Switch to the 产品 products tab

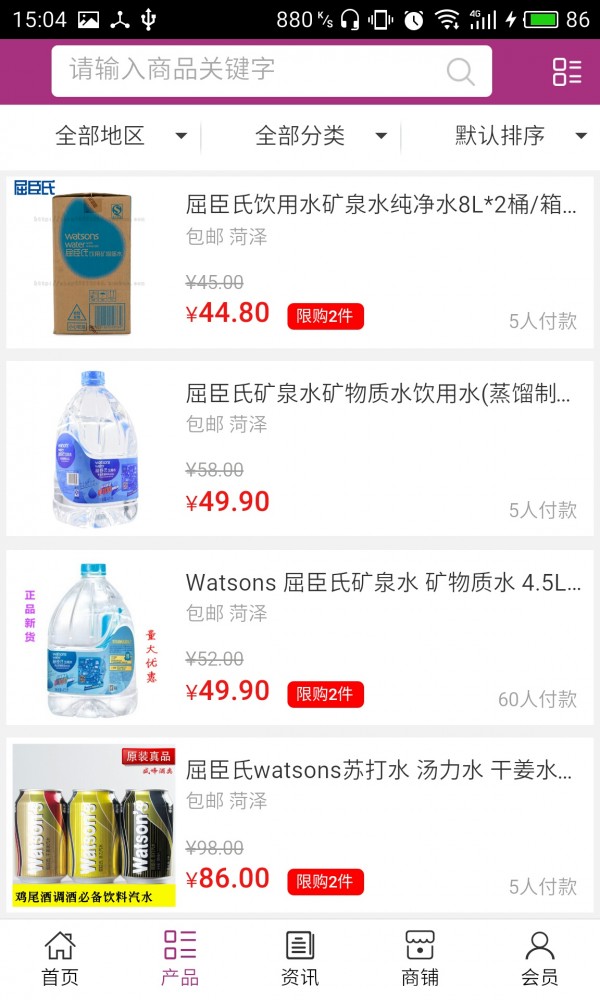[x=180, y=958]
